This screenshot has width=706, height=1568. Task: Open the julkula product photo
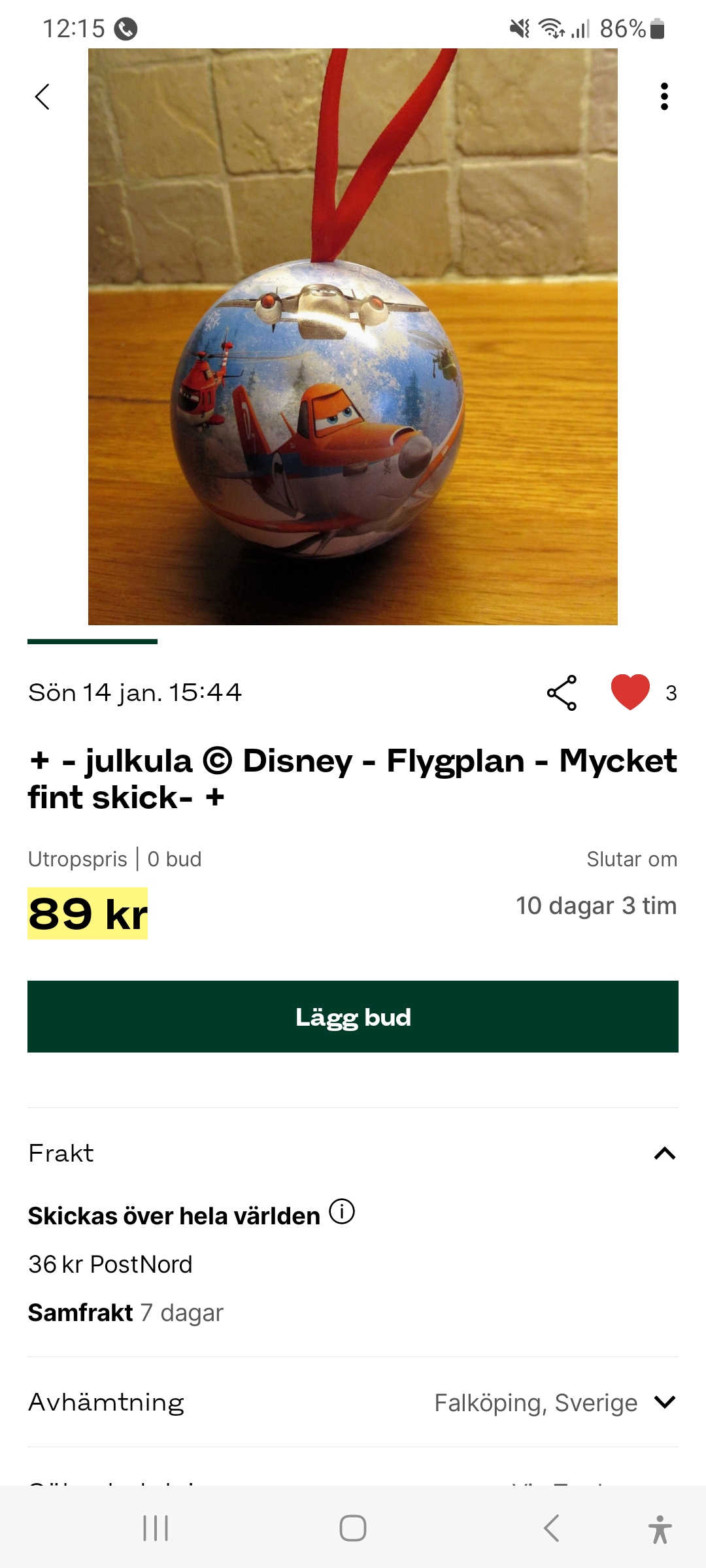[353, 336]
